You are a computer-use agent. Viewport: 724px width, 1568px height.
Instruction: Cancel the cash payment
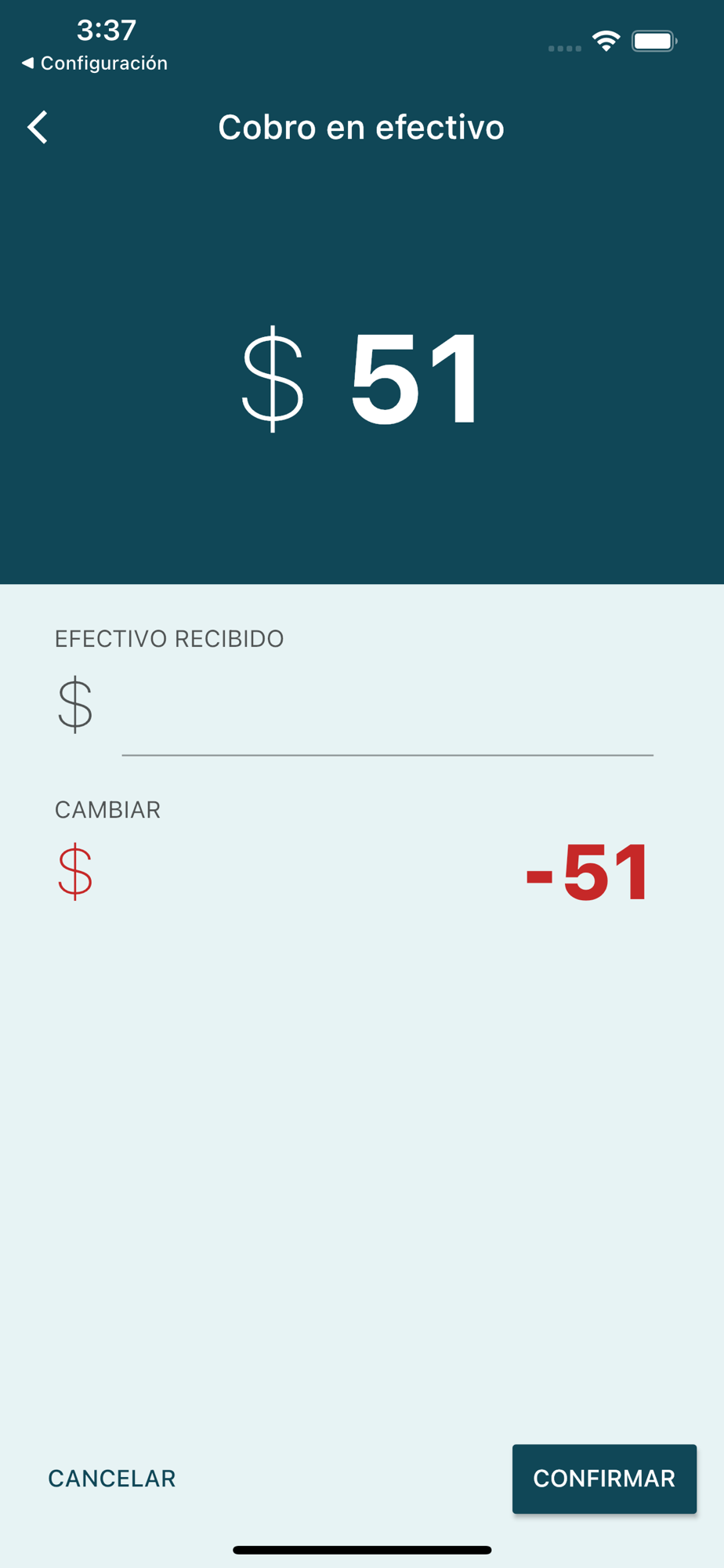112,1478
